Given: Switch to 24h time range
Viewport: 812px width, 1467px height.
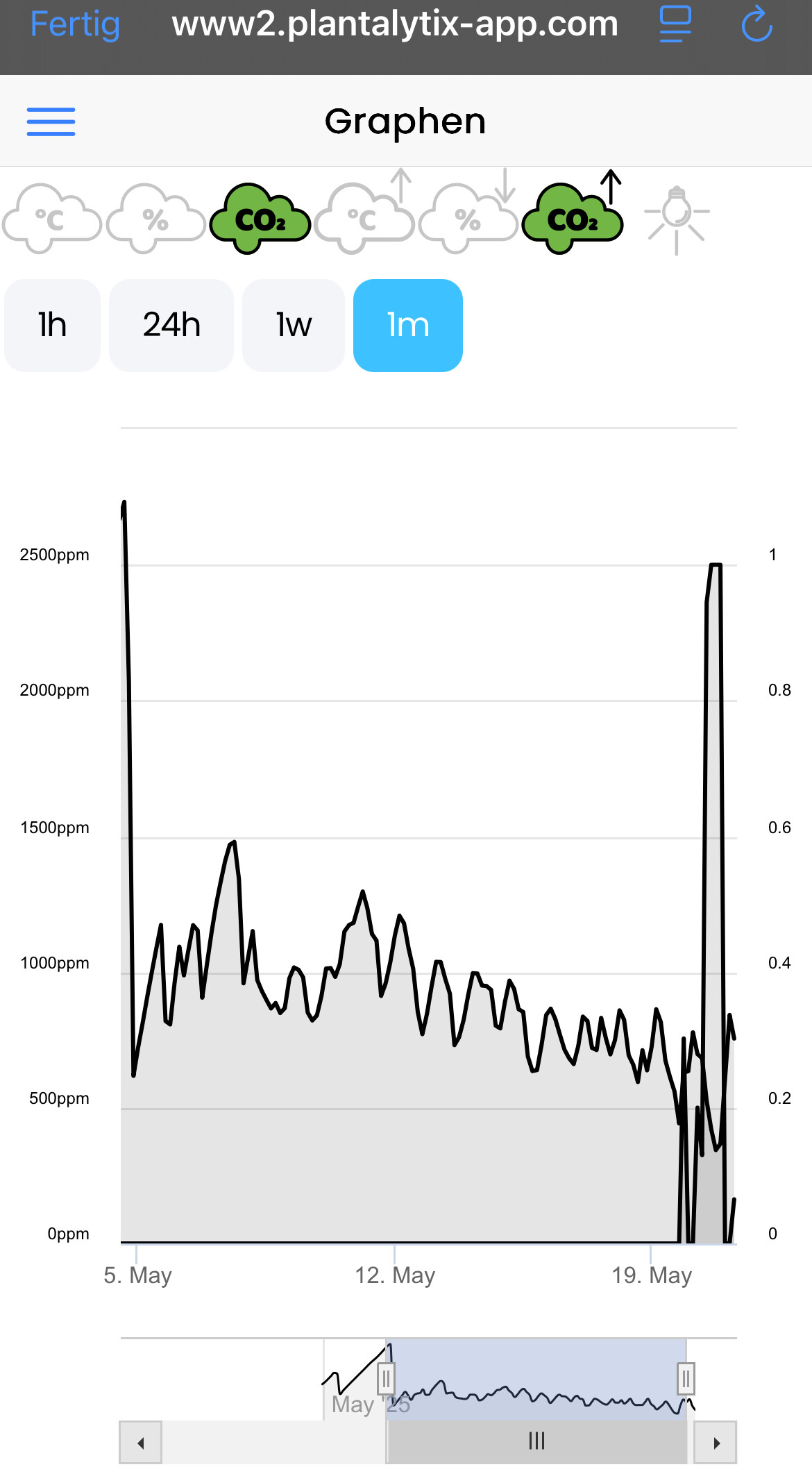Looking at the screenshot, I should pos(171,325).
